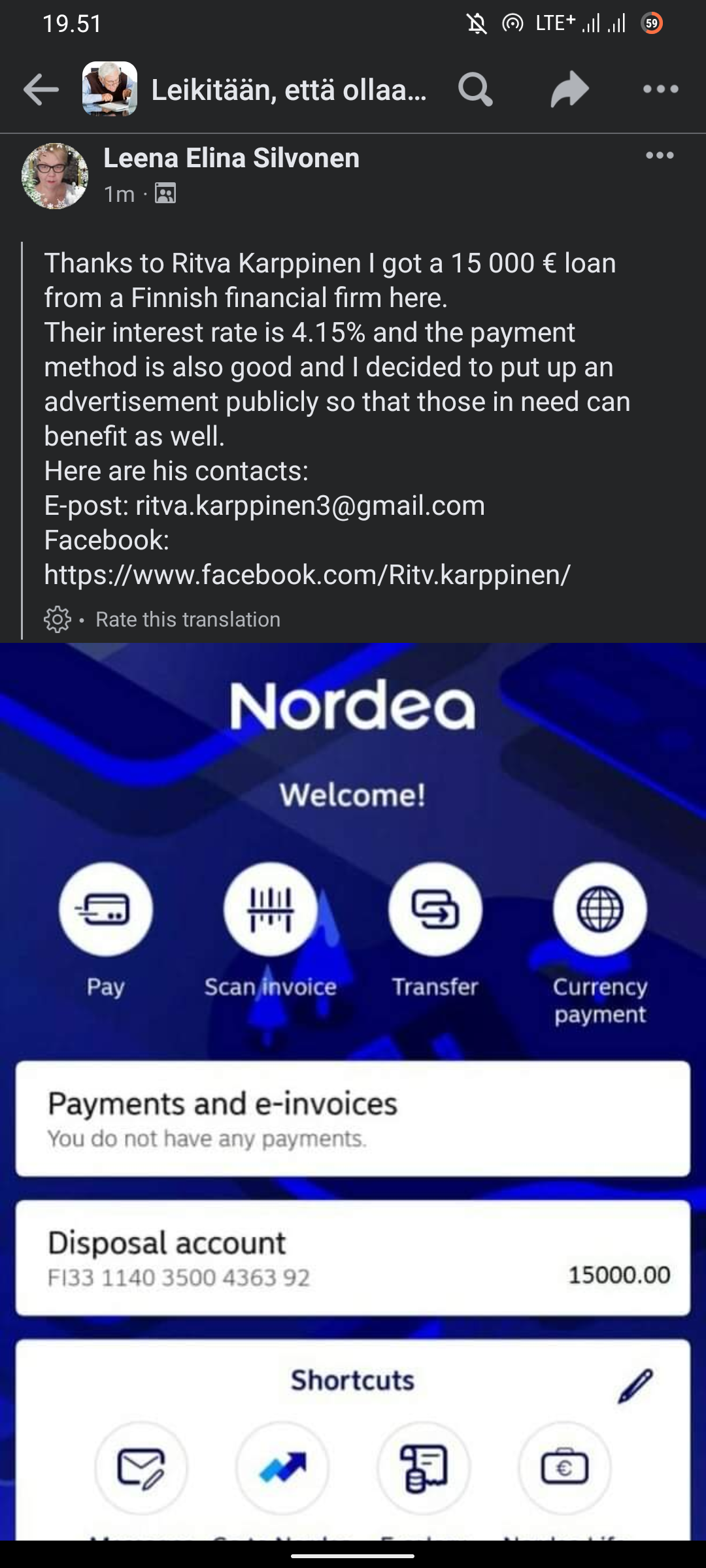Search within this group
This screenshot has height=1568, width=706.
point(475,90)
